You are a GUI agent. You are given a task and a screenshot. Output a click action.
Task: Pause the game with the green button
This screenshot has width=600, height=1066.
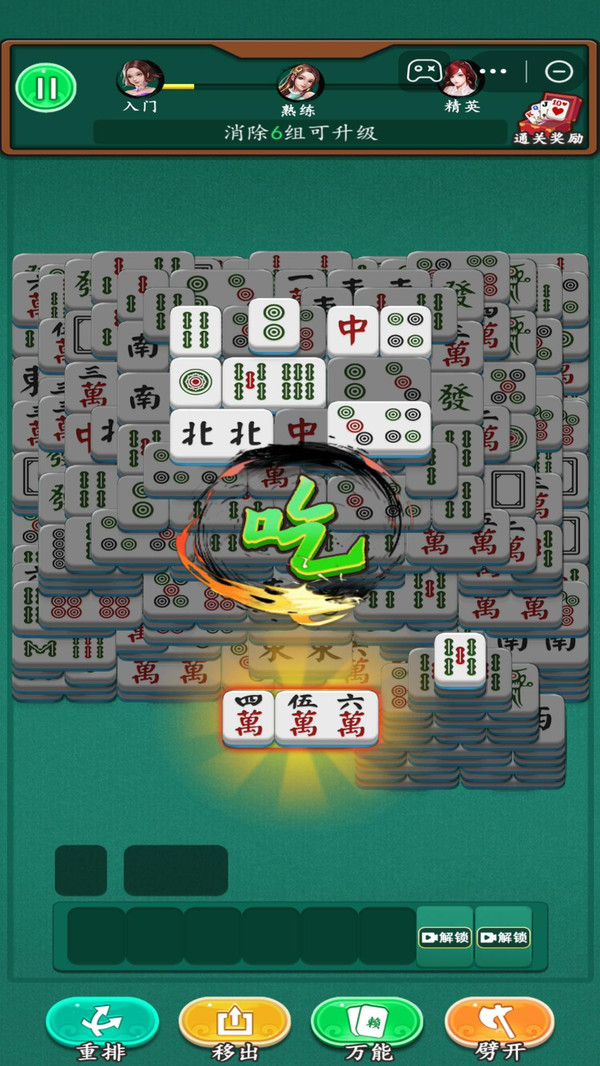(x=46, y=88)
